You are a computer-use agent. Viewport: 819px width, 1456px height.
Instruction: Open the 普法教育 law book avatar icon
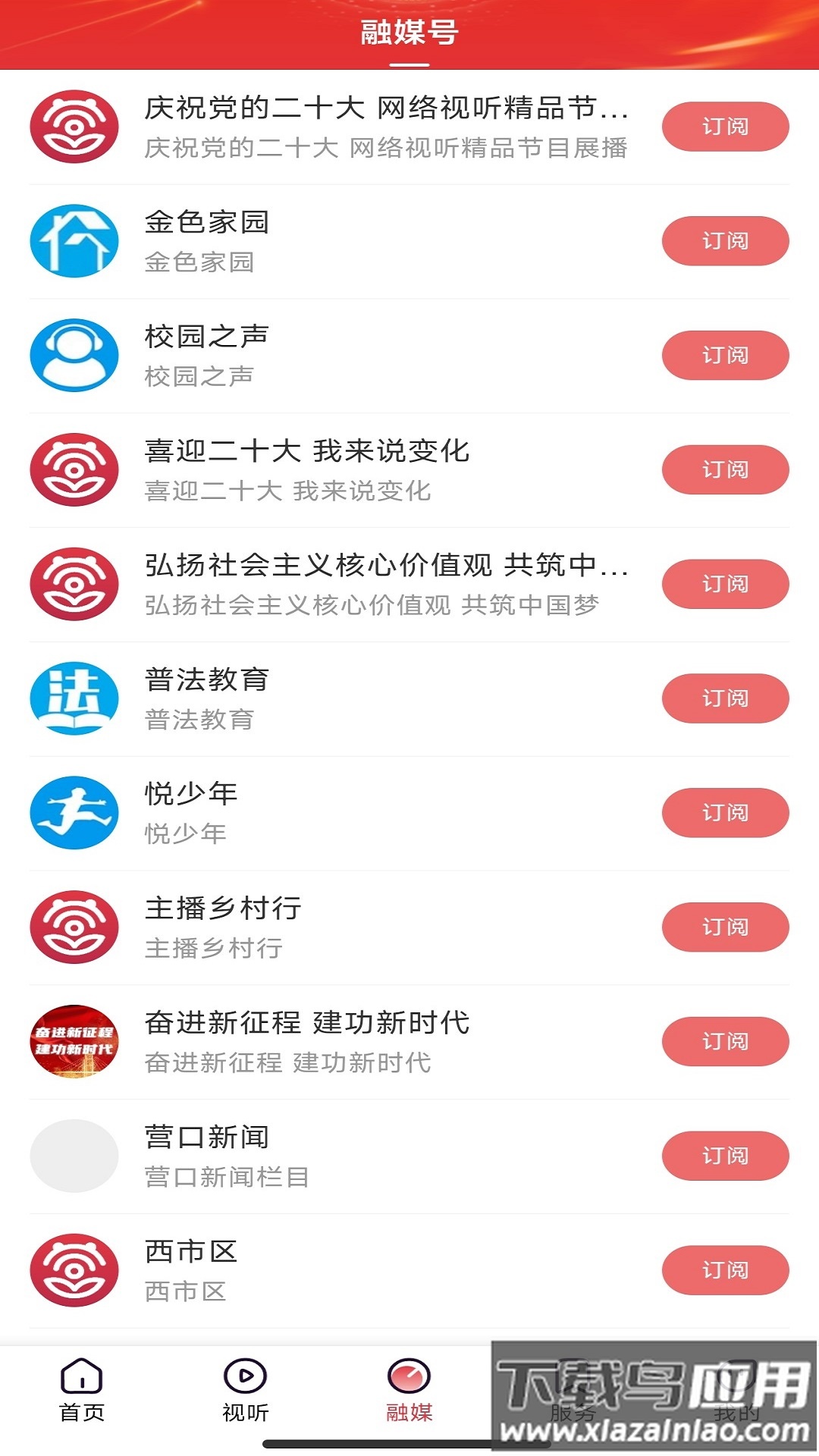pos(74,698)
